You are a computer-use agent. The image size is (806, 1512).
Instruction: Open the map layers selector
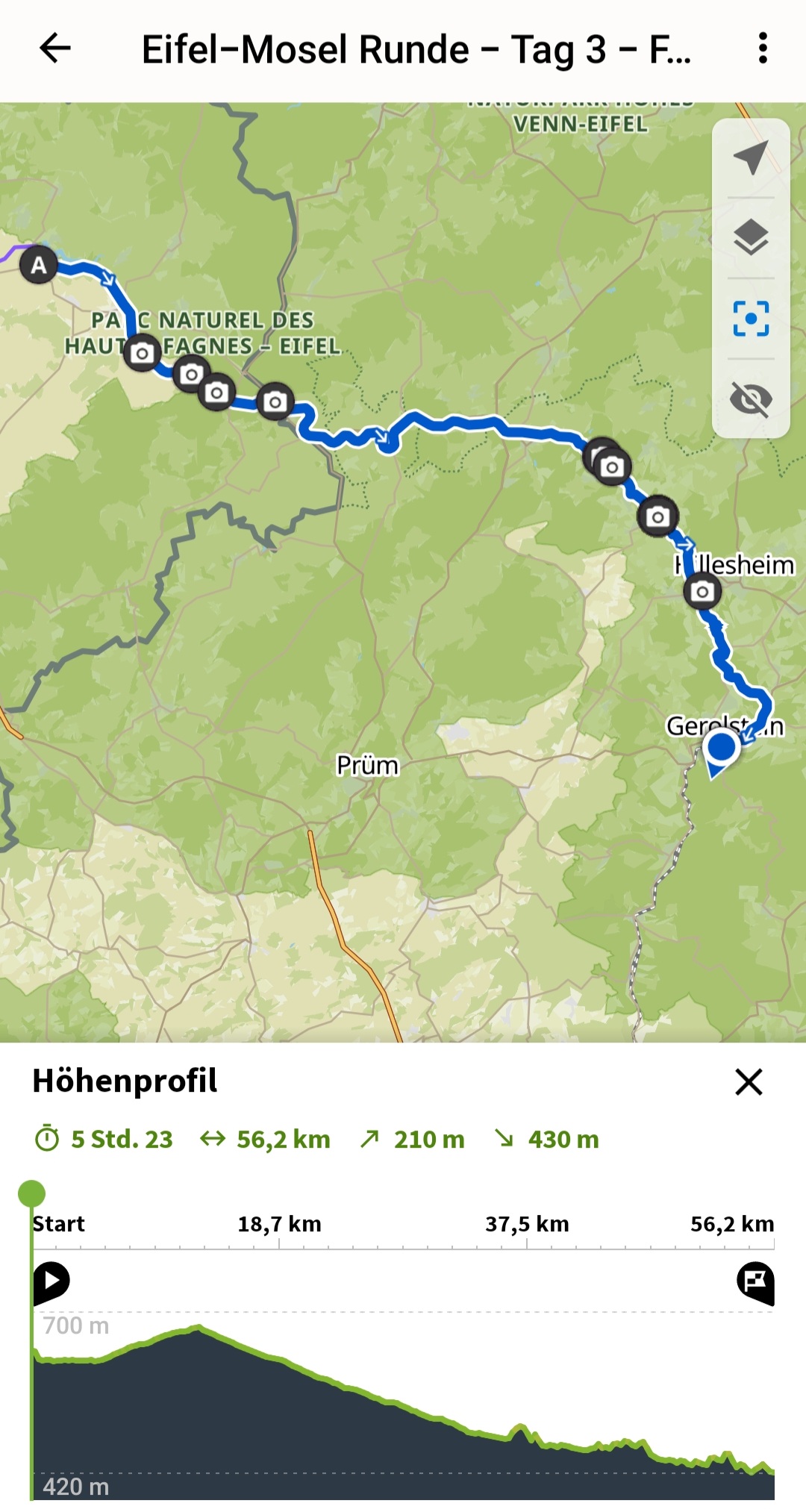tap(751, 238)
